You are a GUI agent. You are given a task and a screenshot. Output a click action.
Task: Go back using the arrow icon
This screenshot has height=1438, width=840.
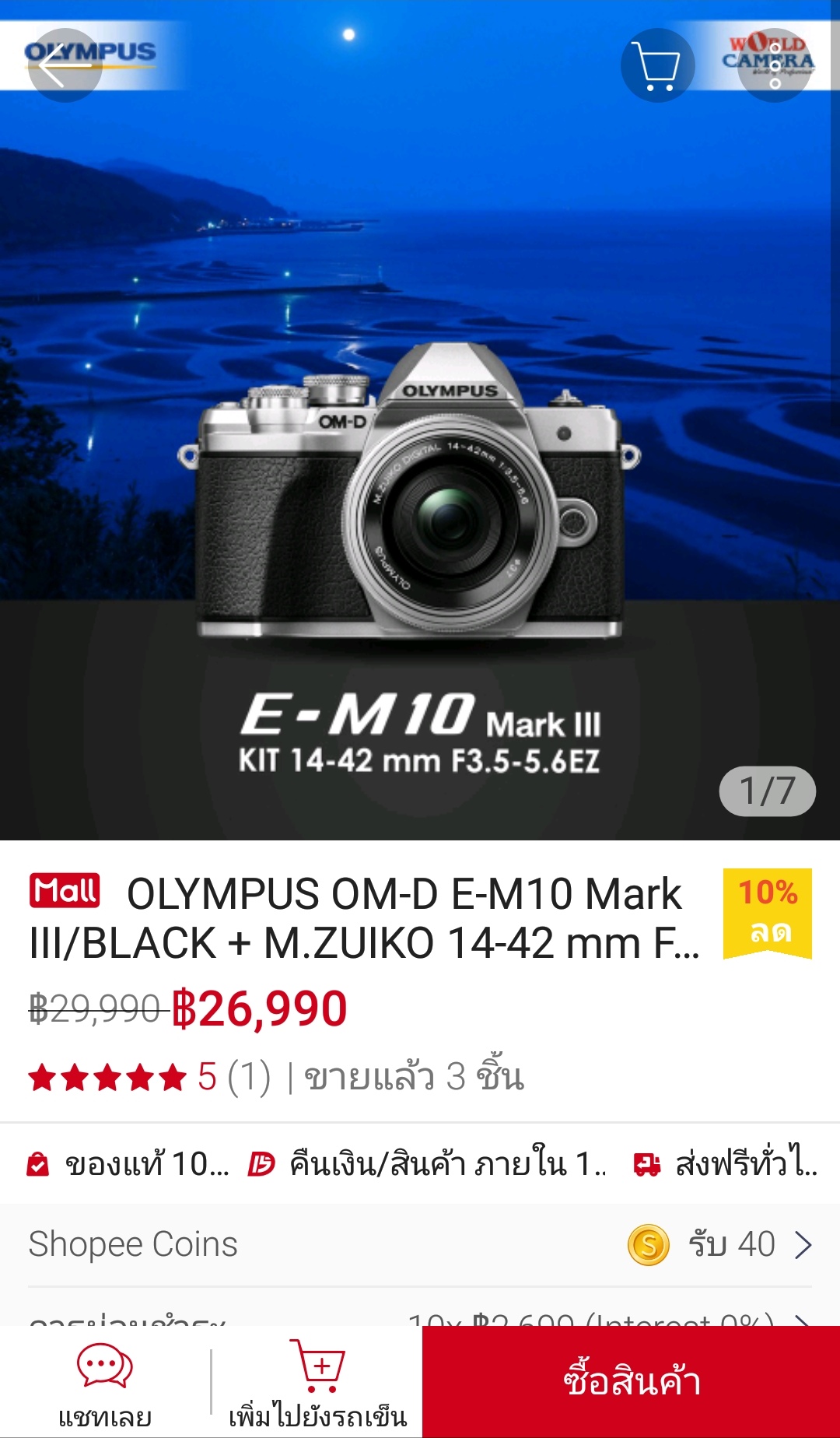click(x=65, y=65)
